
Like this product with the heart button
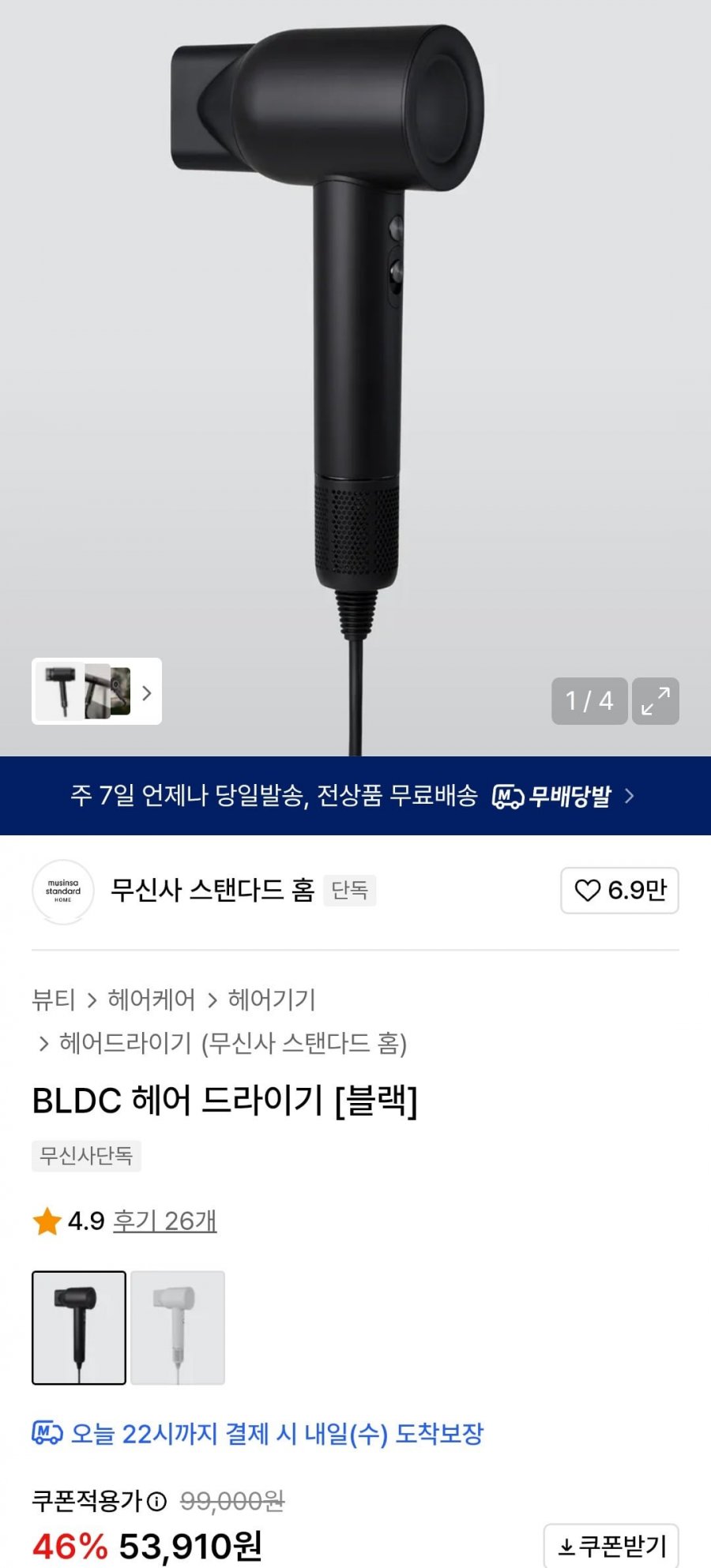(619, 891)
